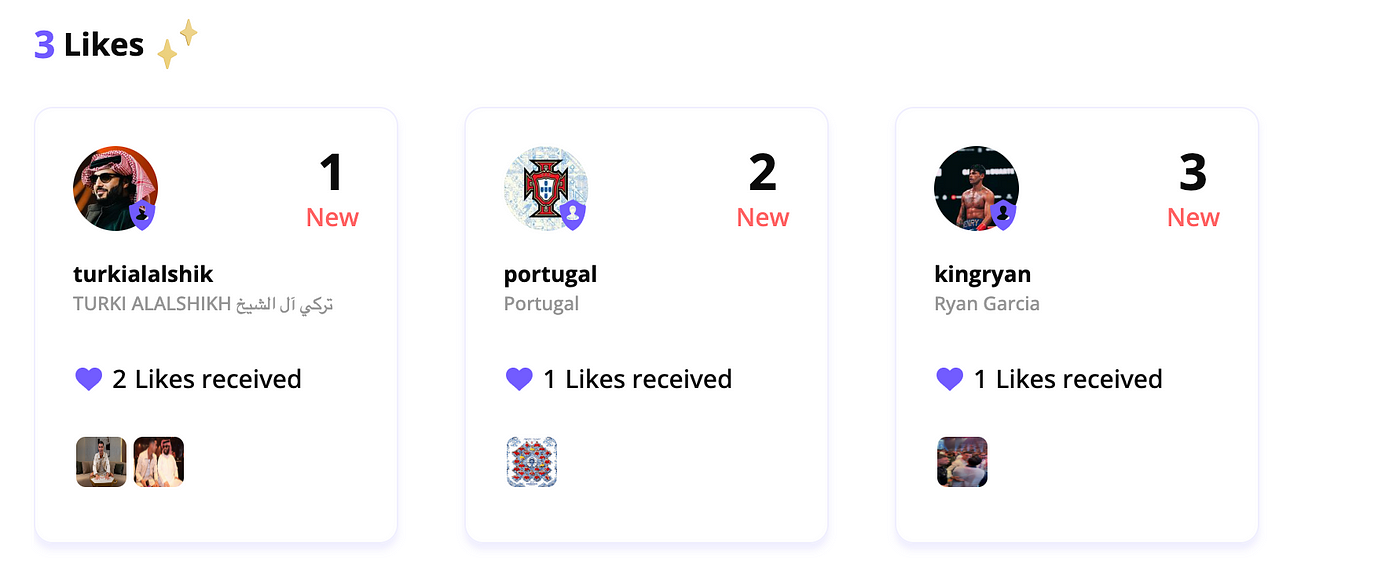View turkialalshik's second liked post thumbnail
The height and width of the screenshot is (575, 1400).
click(159, 462)
